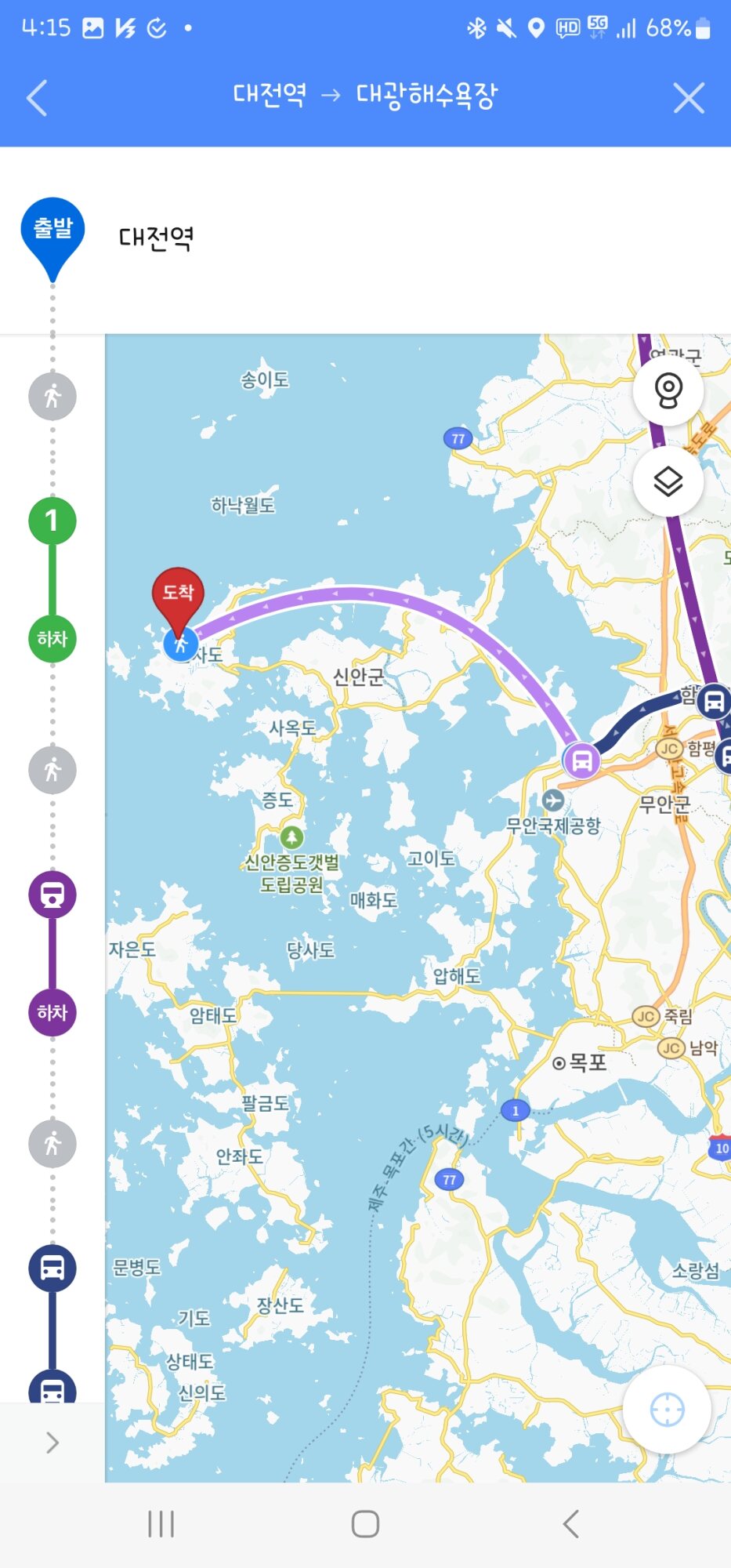The width and height of the screenshot is (731, 1568).
Task: Select the green line 1 step
Action: 52,521
